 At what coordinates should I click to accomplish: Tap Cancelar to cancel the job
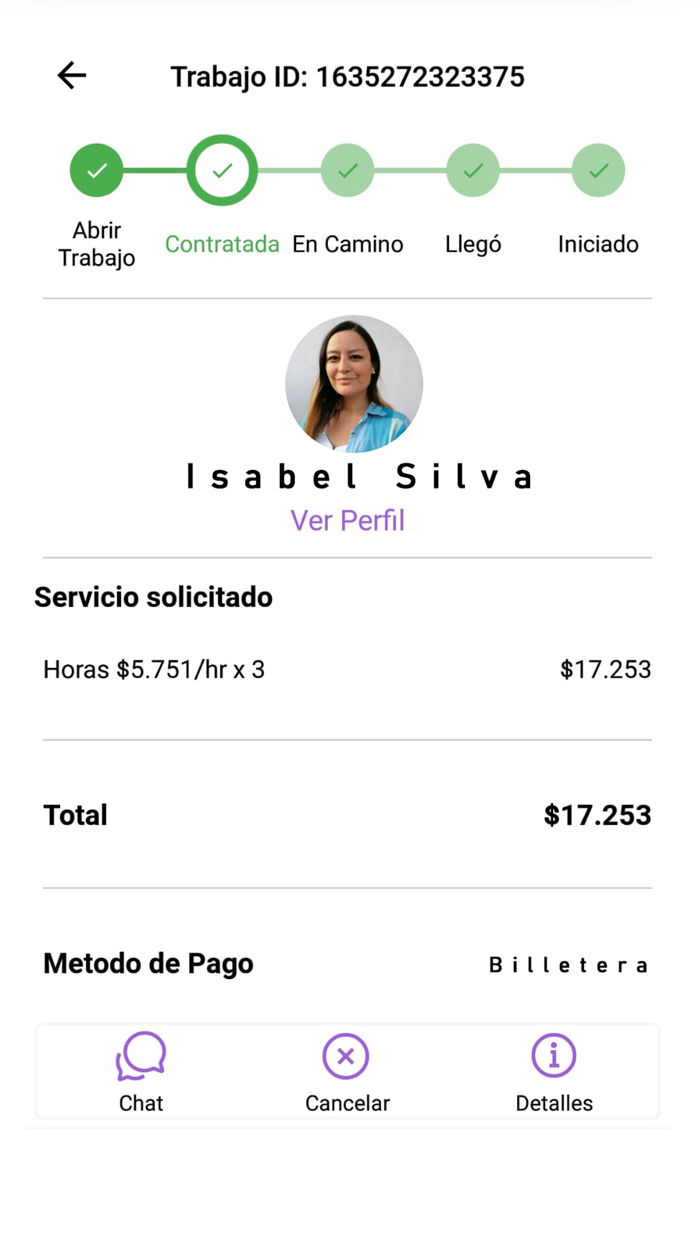pos(346,1071)
